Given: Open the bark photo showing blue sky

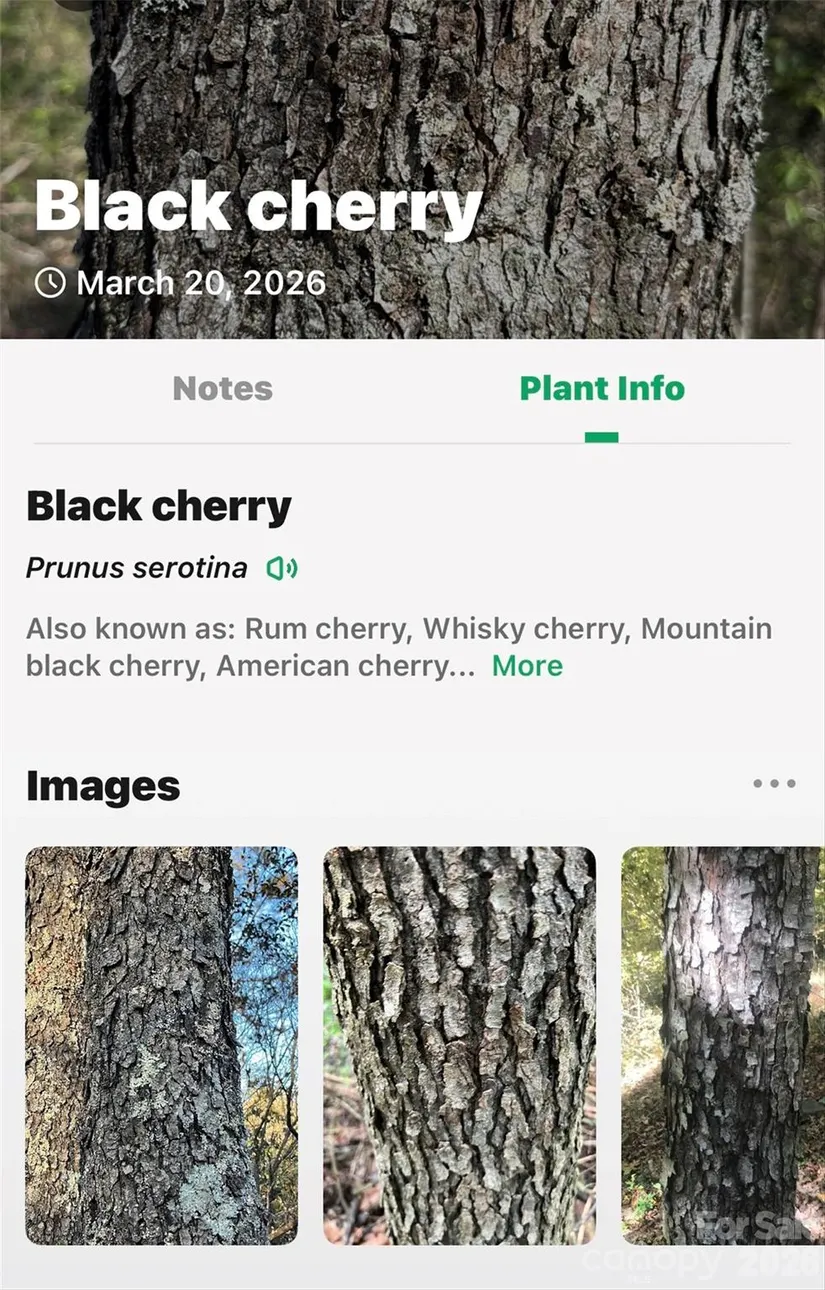Looking at the screenshot, I should (161, 1045).
